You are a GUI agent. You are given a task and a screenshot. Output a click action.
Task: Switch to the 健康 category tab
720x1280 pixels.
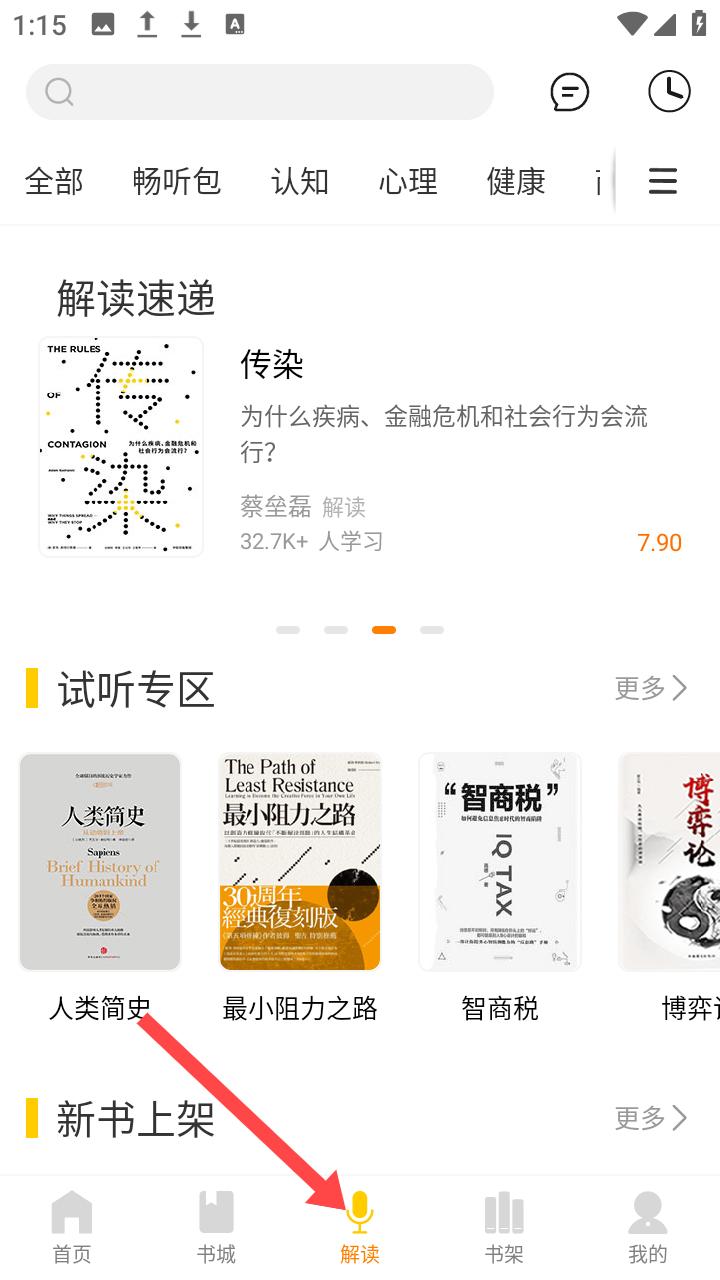click(x=516, y=181)
